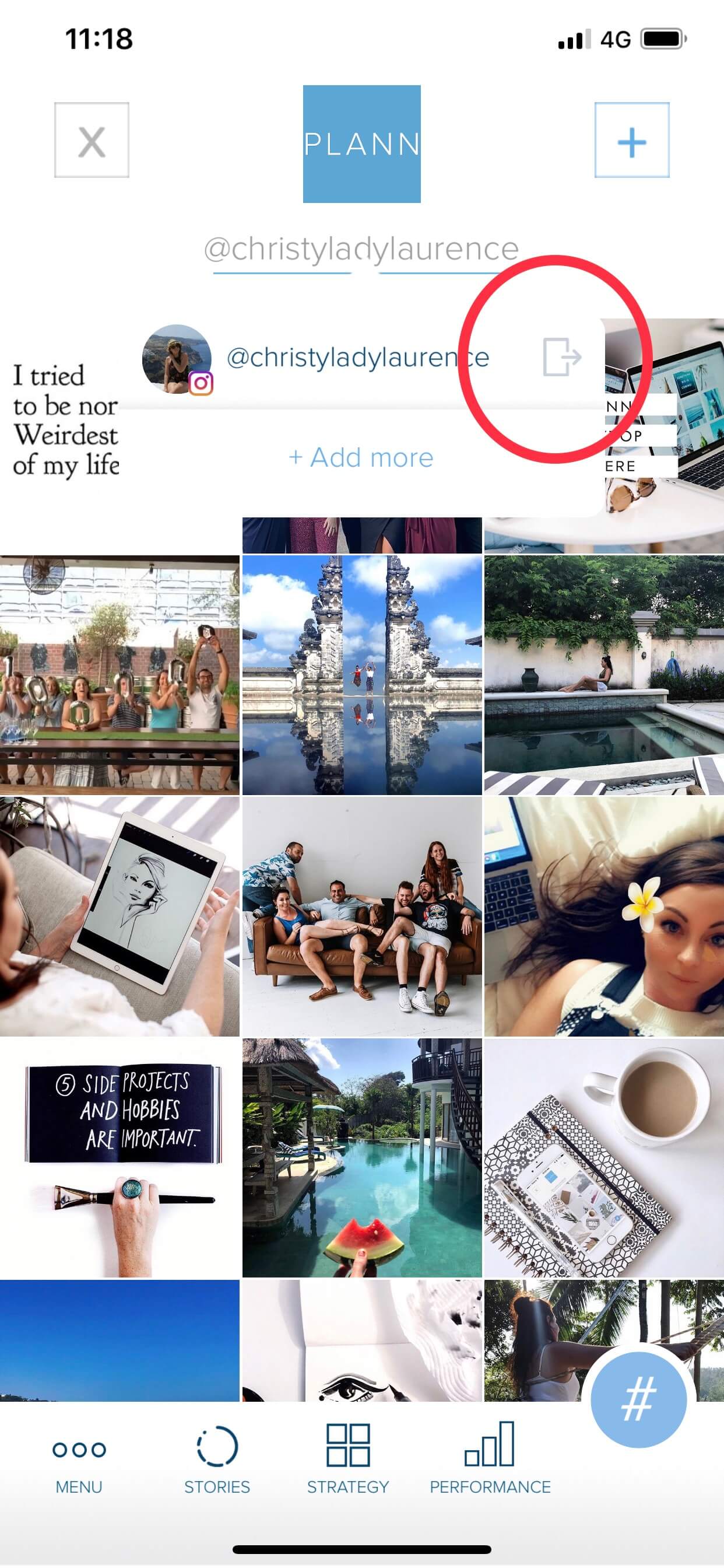Open the woman sitting by the pool photo
The height and width of the screenshot is (1568, 724).
point(603,674)
